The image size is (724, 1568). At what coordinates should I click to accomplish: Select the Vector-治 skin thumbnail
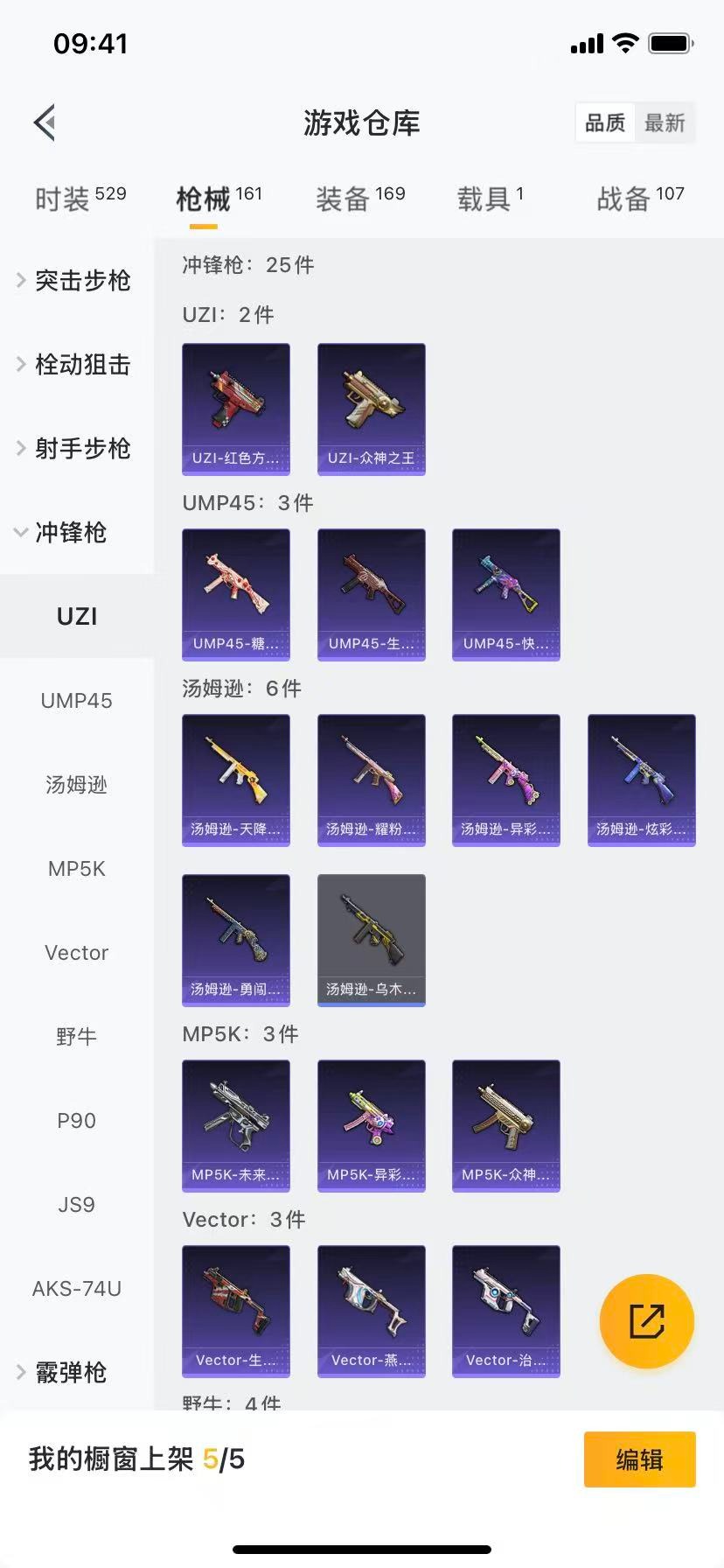coord(505,1311)
